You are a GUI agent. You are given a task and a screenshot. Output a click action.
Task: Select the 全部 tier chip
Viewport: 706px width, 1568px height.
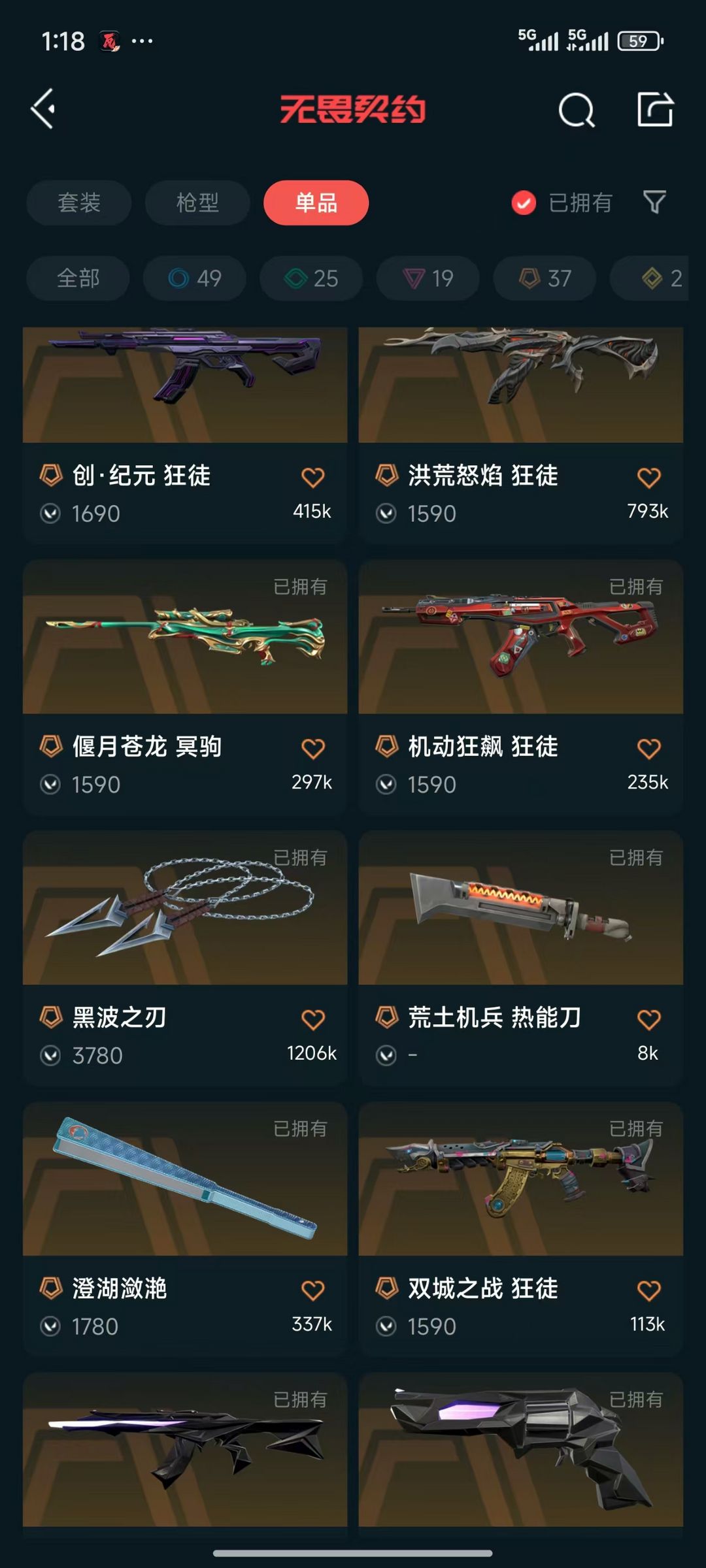point(78,278)
